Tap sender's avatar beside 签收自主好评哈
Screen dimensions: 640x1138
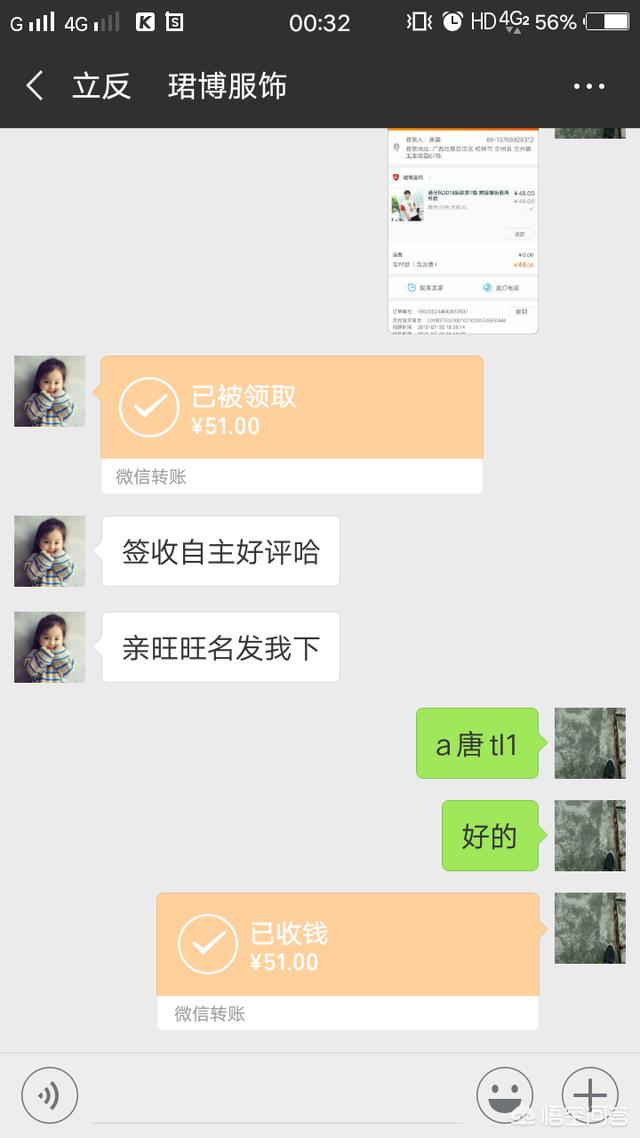[50, 551]
